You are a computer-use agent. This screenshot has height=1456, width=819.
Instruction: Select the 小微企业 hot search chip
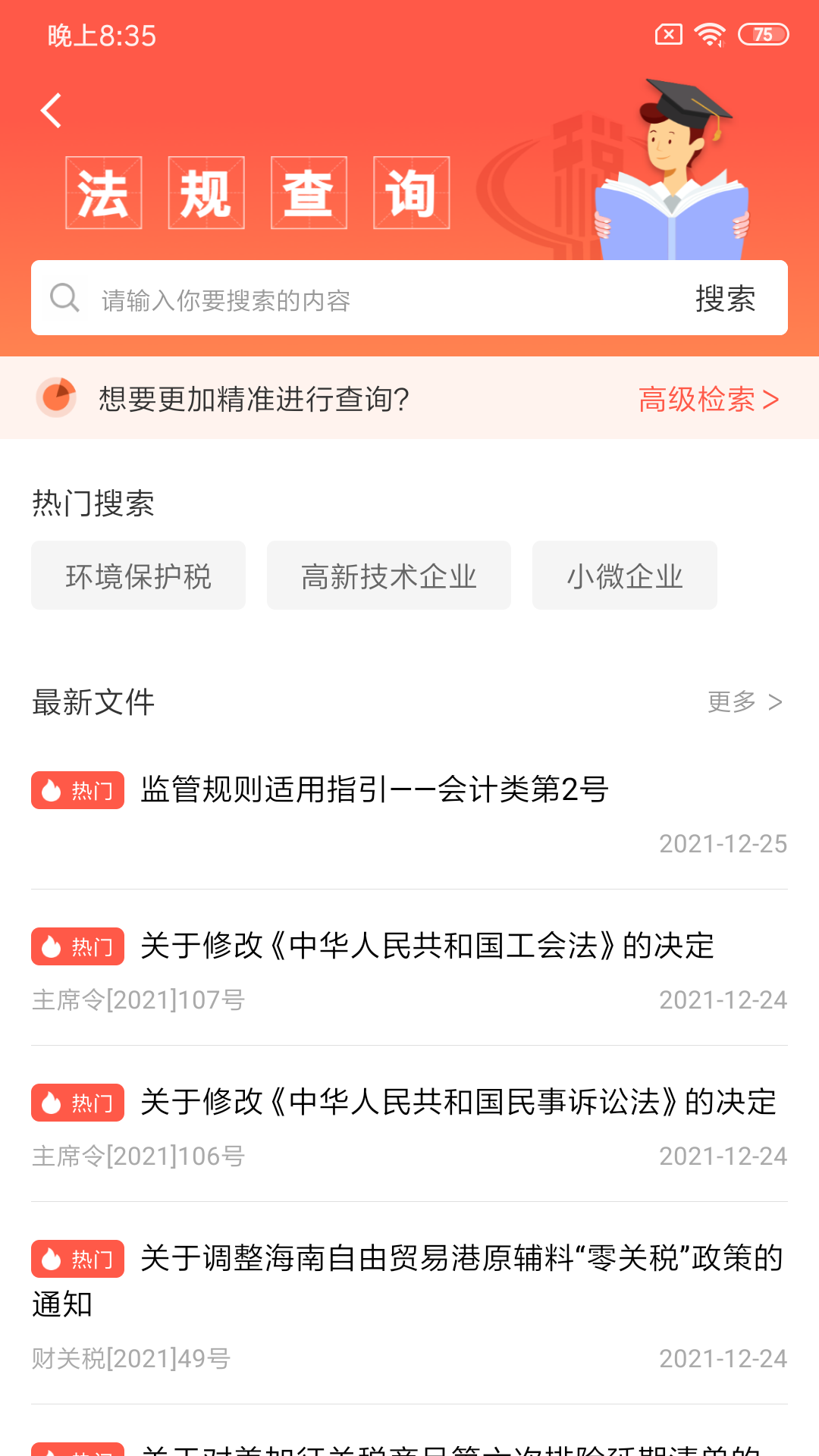point(624,576)
